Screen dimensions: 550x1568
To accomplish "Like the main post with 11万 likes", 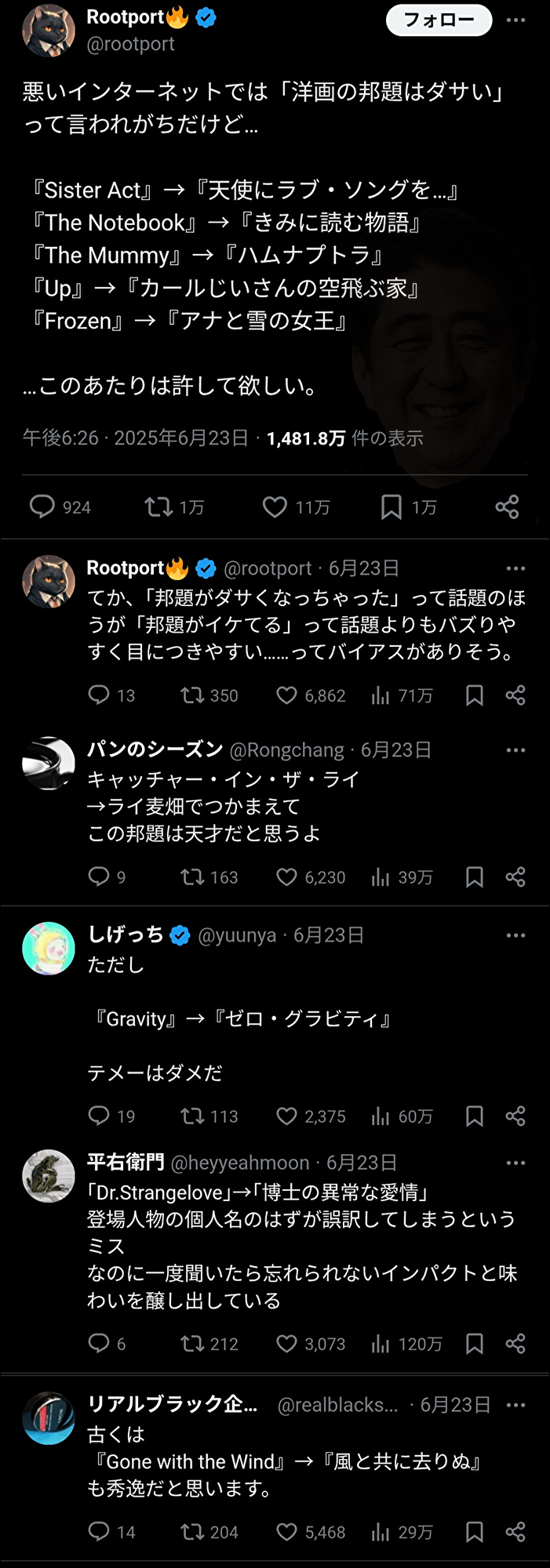I will pyautogui.click(x=275, y=506).
